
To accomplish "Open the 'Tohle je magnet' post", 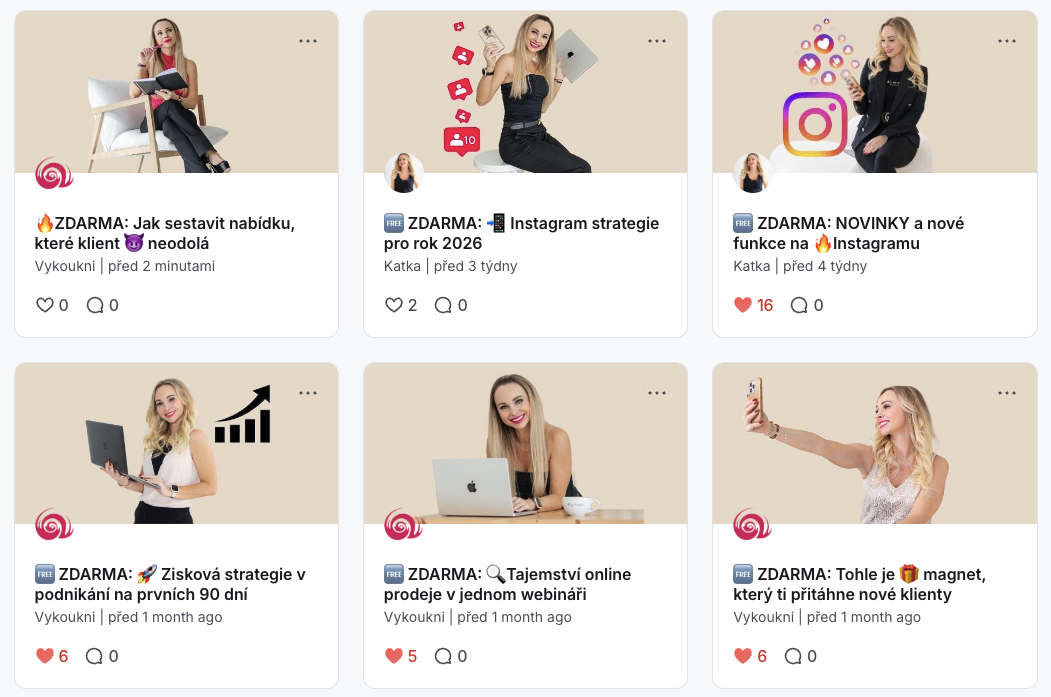I will [858, 584].
